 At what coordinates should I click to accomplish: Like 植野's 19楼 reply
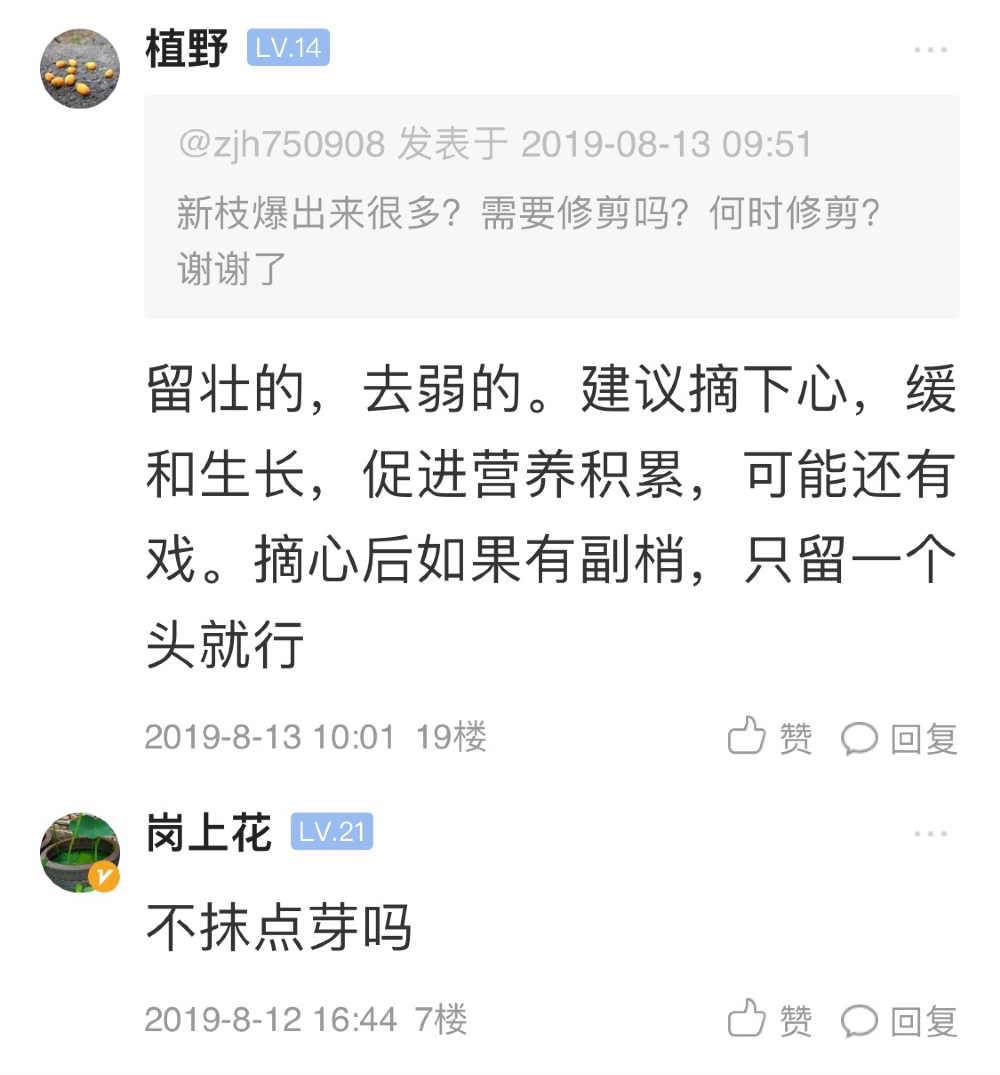tap(769, 738)
